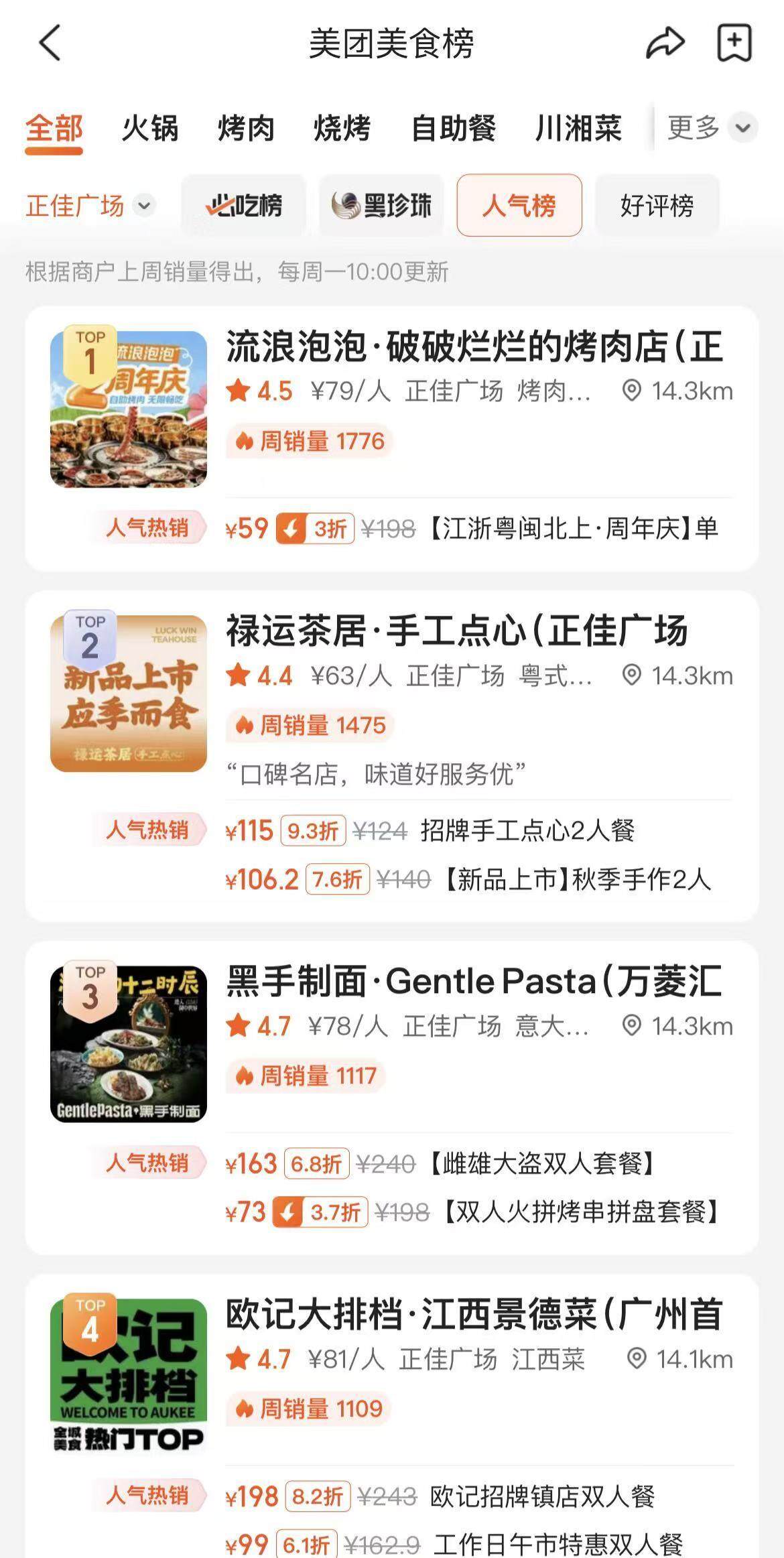Switch to the 烤肉 category tab
This screenshot has width=784, height=1558.
[x=246, y=127]
